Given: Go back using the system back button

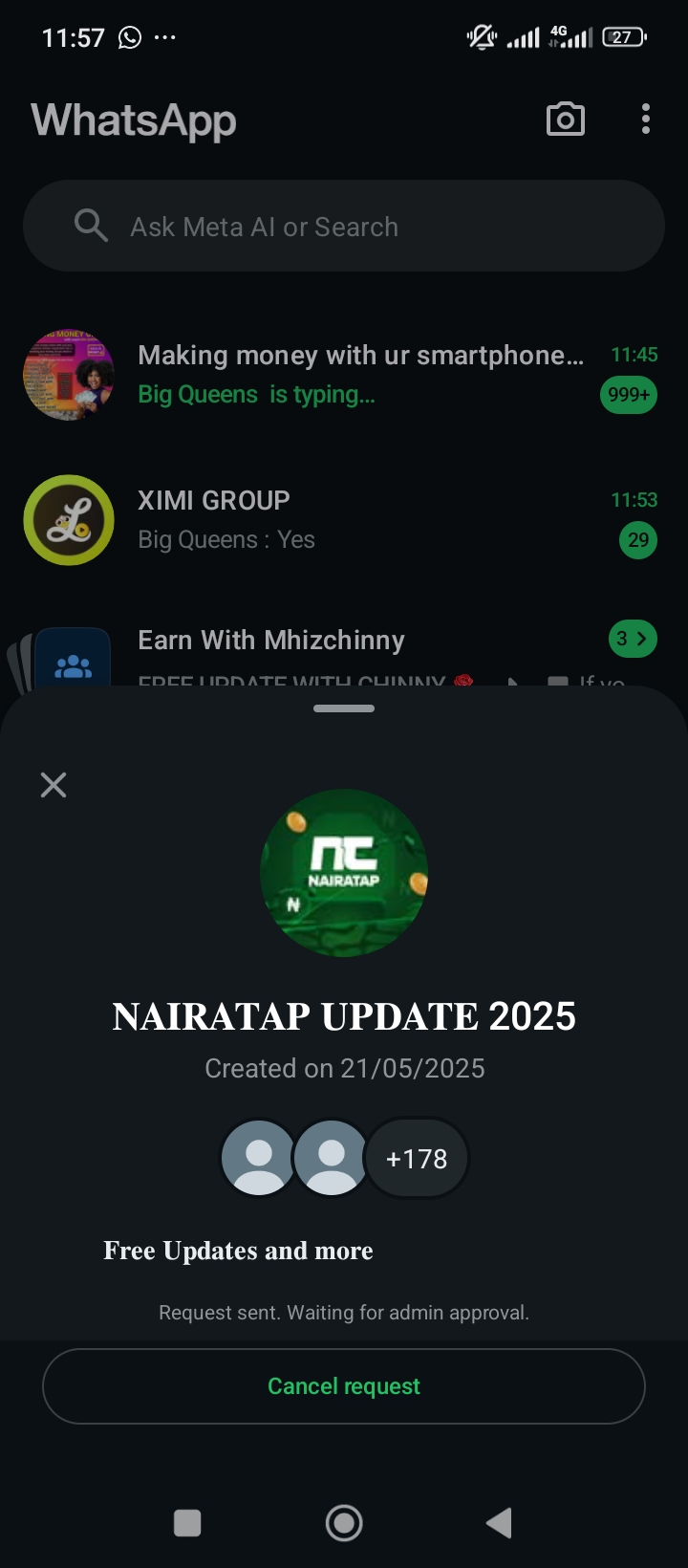Looking at the screenshot, I should point(500,1523).
